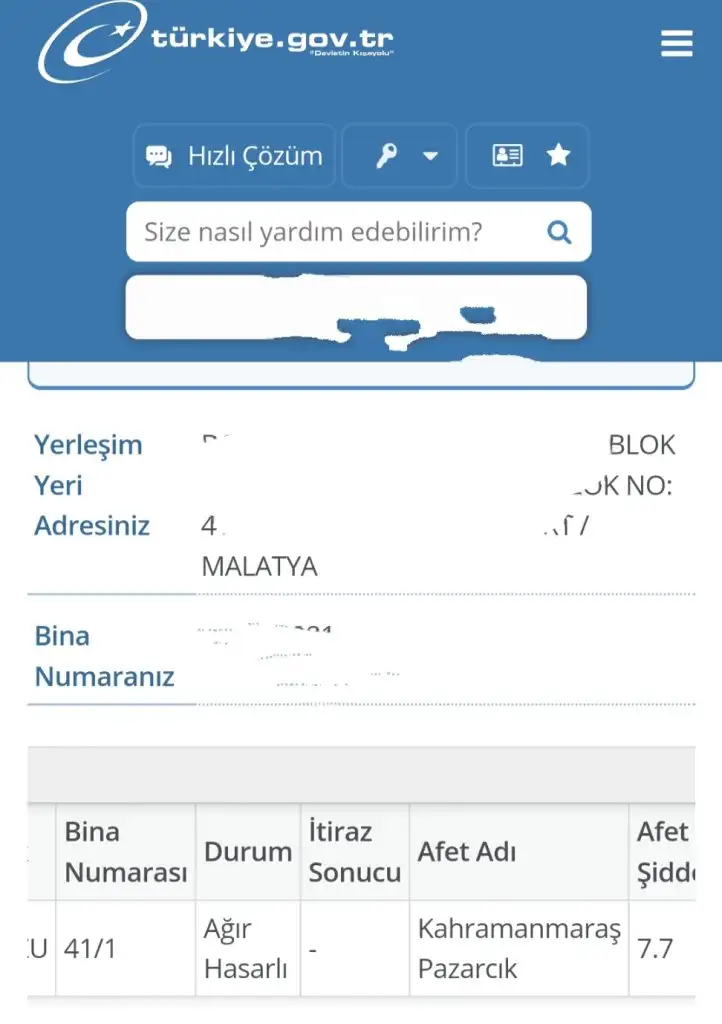
Task: Open Hızlı Çözüm quick help
Action: click(x=235, y=156)
